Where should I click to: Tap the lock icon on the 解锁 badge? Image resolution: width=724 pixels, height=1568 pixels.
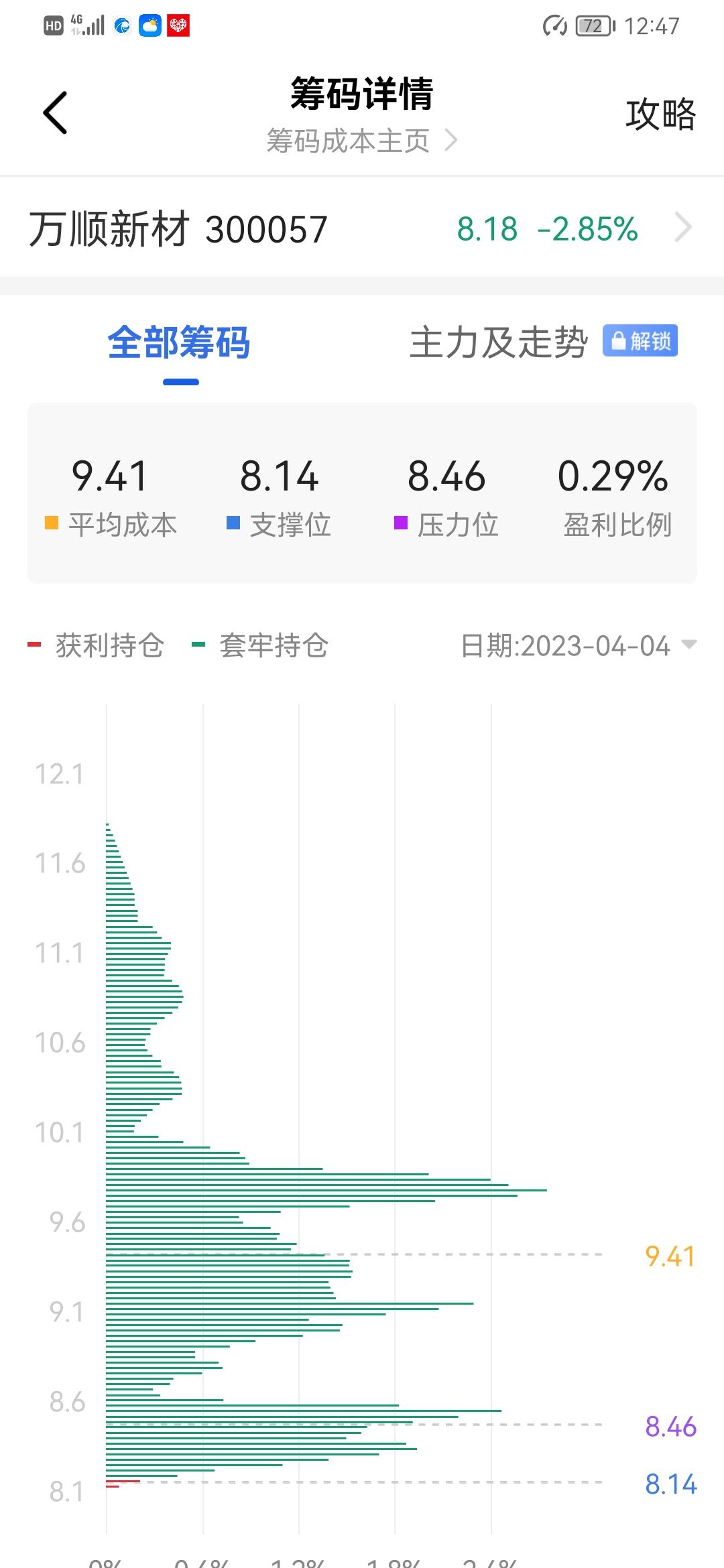click(618, 342)
